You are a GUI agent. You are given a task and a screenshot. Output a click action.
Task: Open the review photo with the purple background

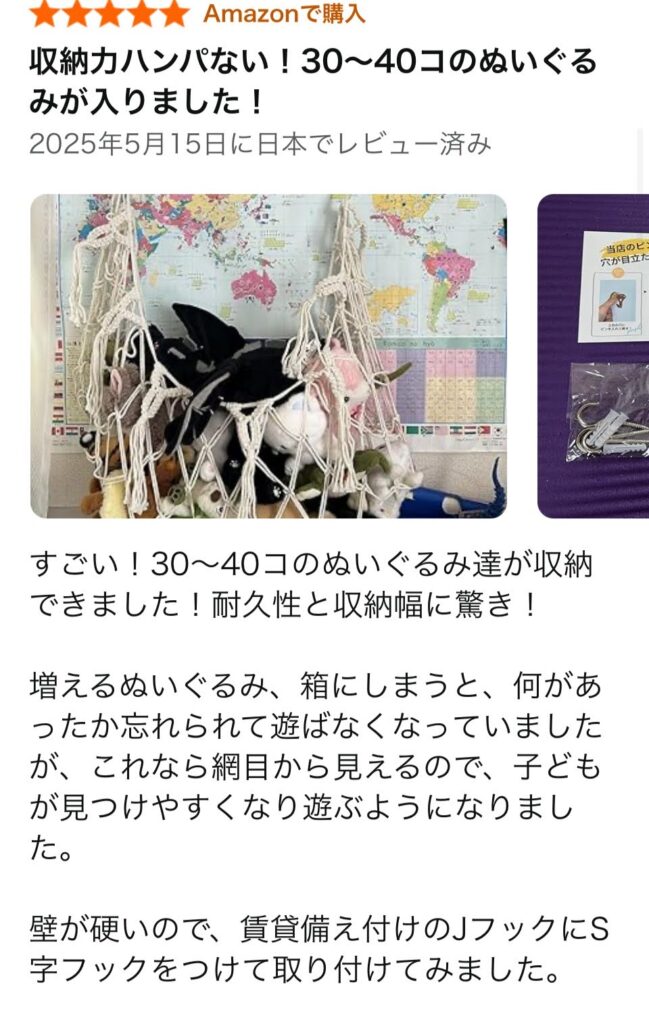[x=594, y=356]
